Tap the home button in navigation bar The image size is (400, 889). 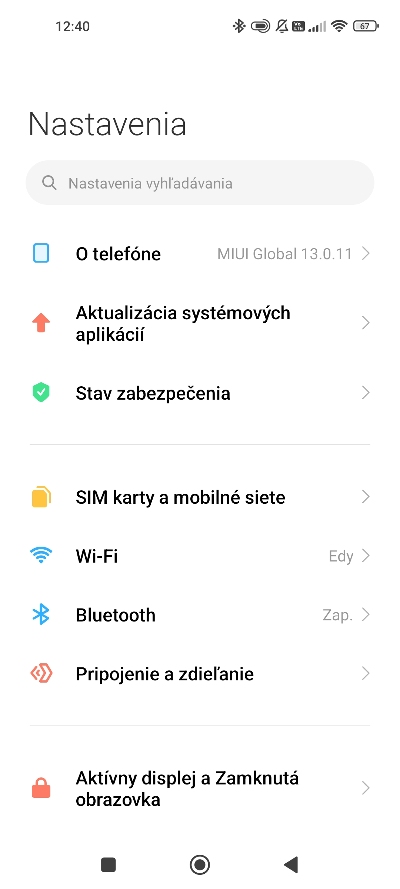pyautogui.click(x=199, y=864)
